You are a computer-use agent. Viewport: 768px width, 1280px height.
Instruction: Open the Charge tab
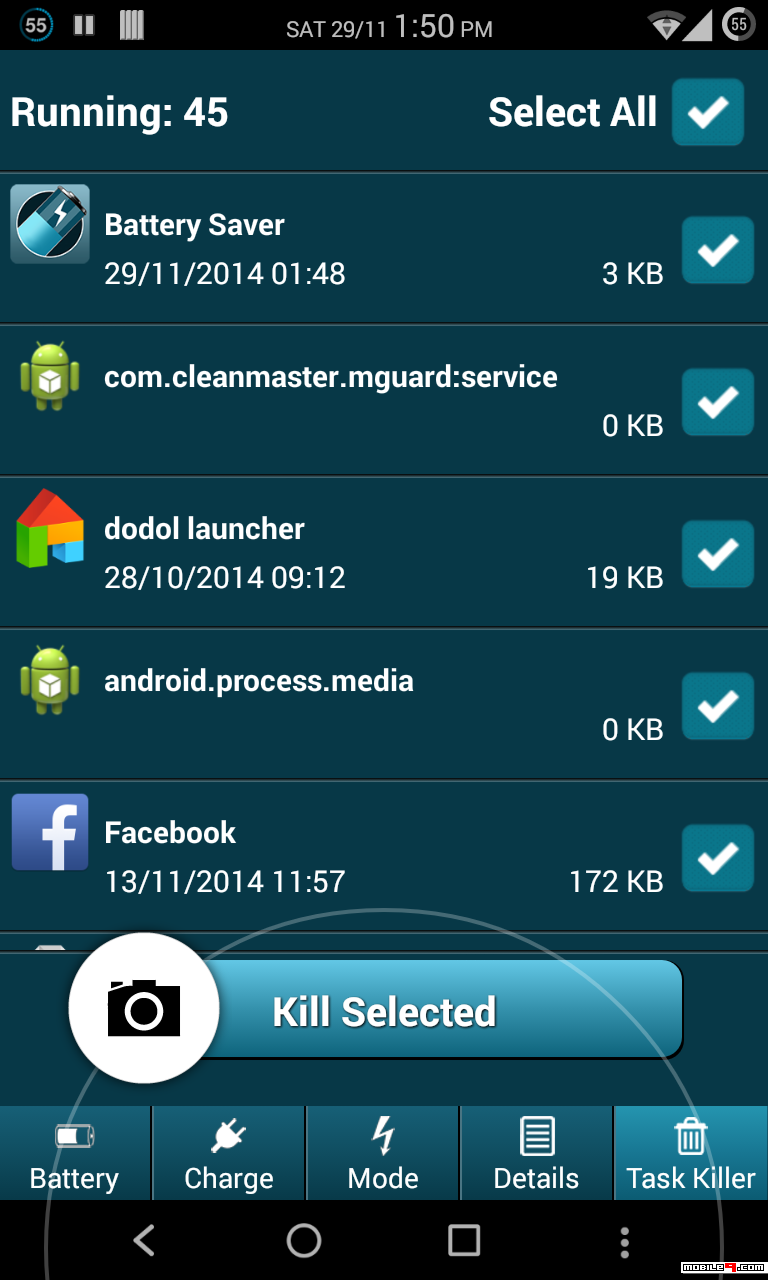coord(229,1153)
